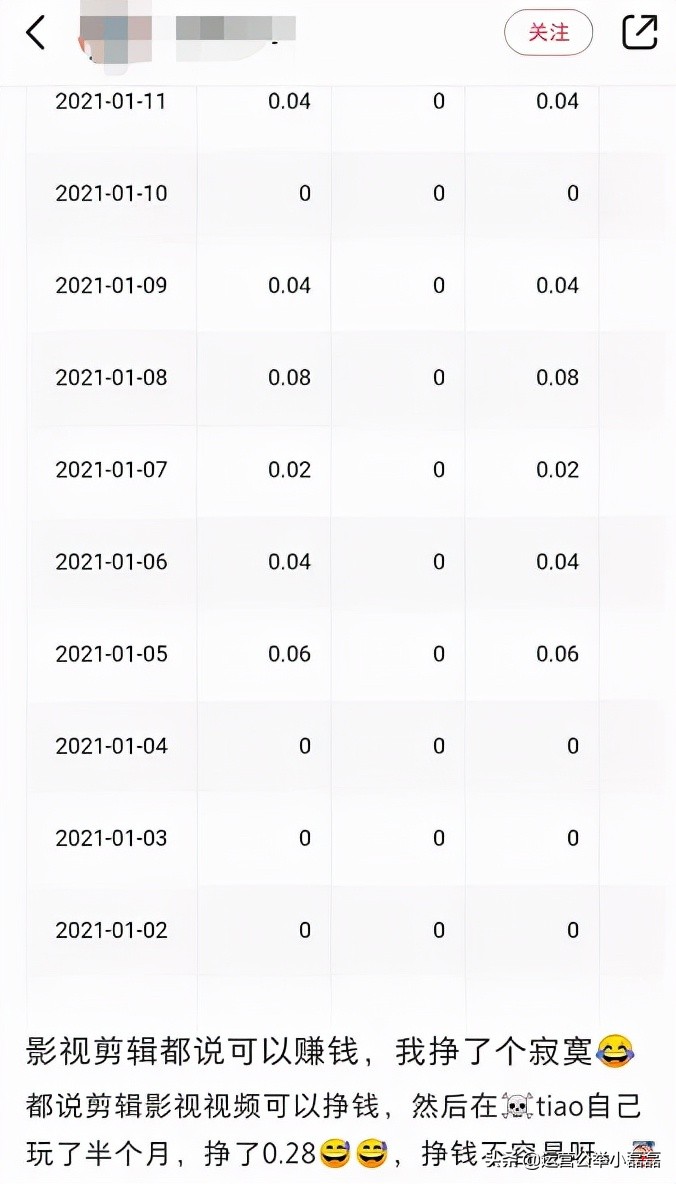Follow the author with the 关注 button
This screenshot has height=1184, width=676.
[x=548, y=33]
